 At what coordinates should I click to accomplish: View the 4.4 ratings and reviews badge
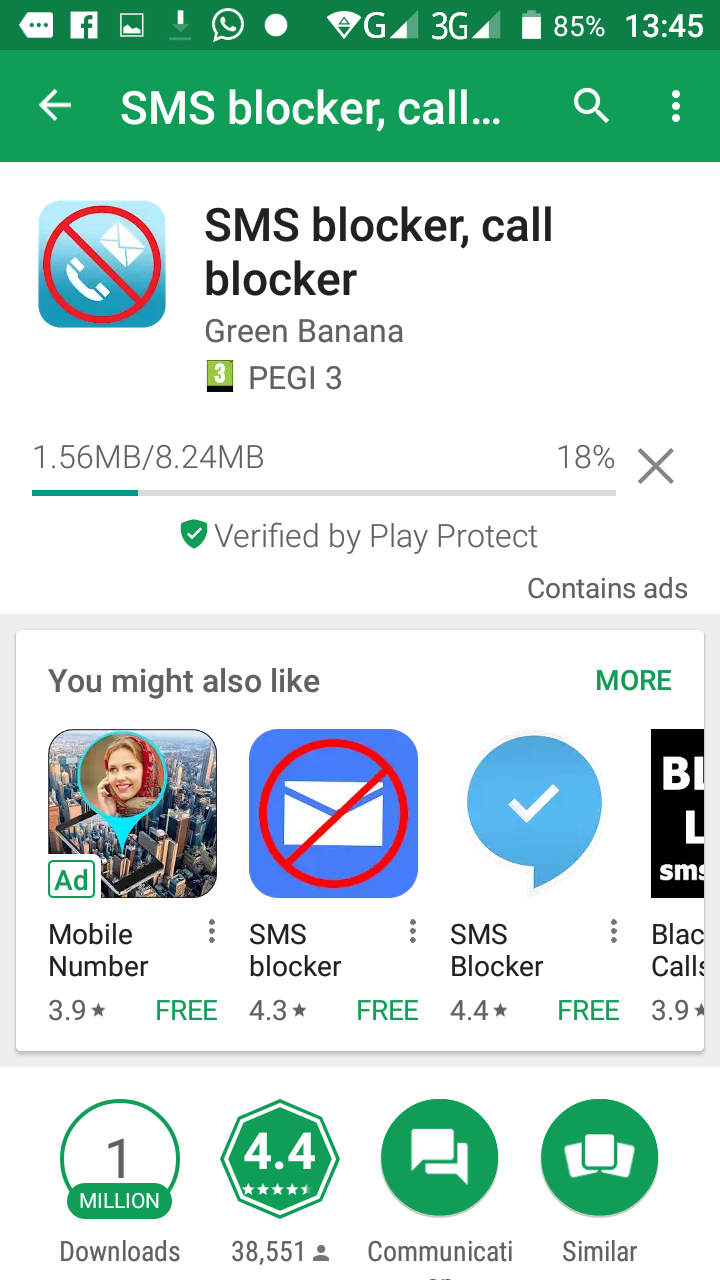(280, 1158)
